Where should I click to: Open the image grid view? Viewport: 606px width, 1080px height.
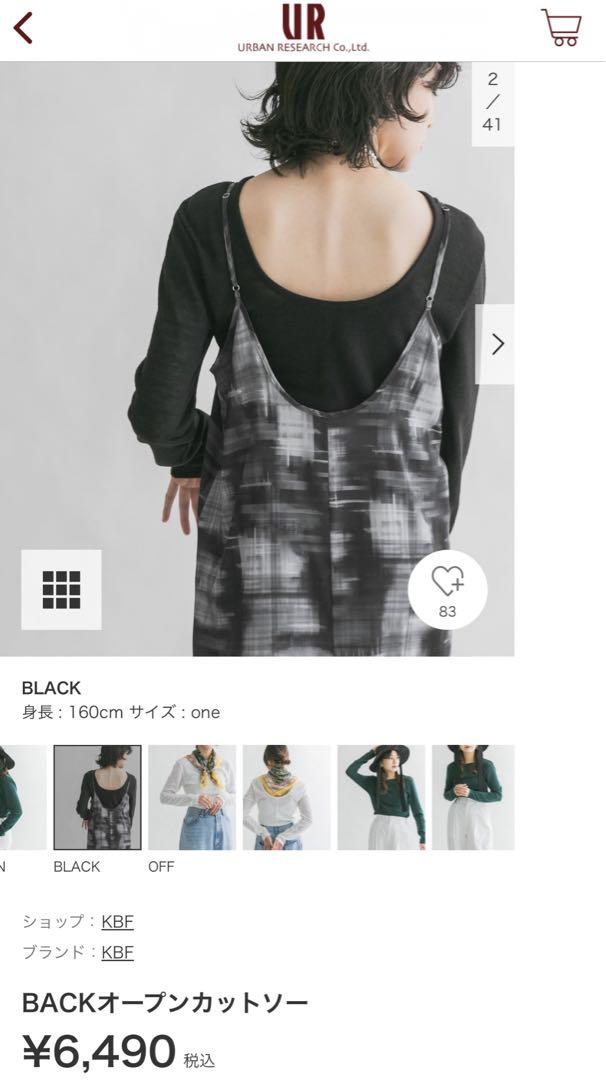point(61,590)
